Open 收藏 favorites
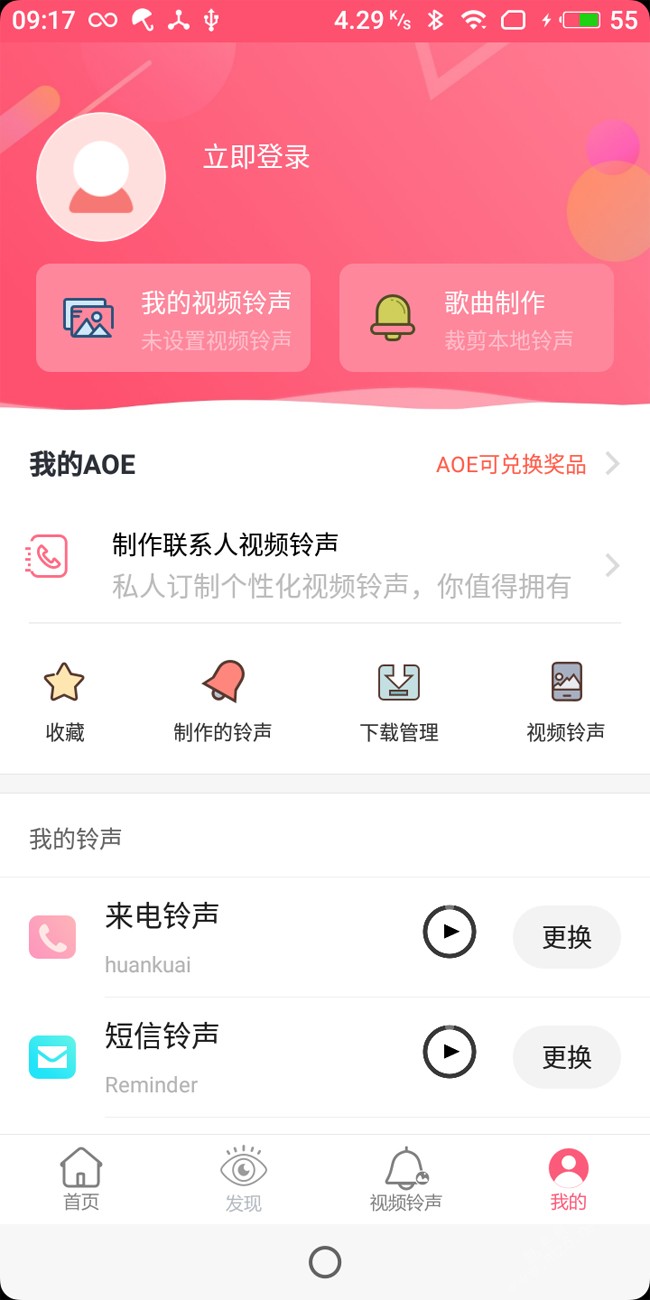The width and height of the screenshot is (650, 1300). [x=65, y=702]
